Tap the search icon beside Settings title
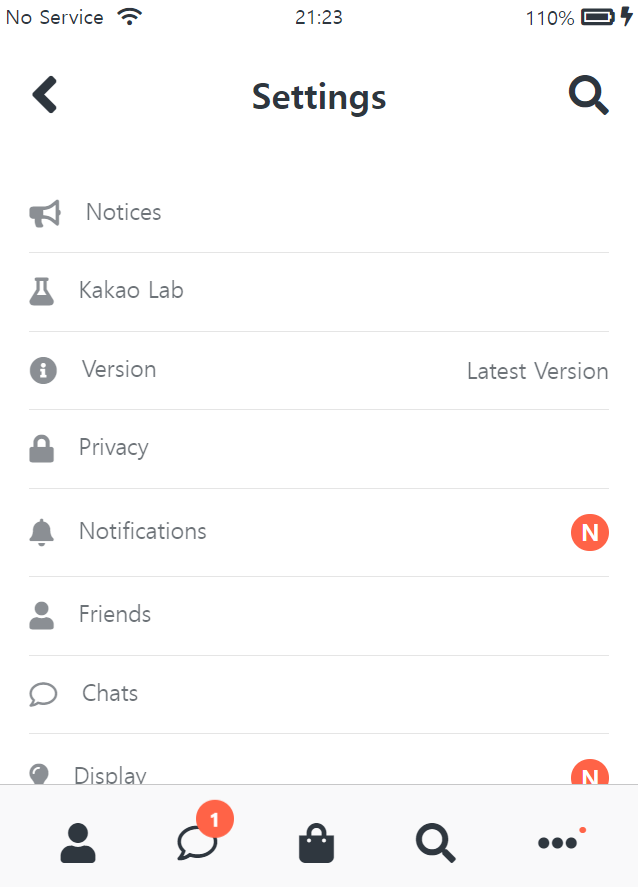638x887 pixels. tap(588, 95)
